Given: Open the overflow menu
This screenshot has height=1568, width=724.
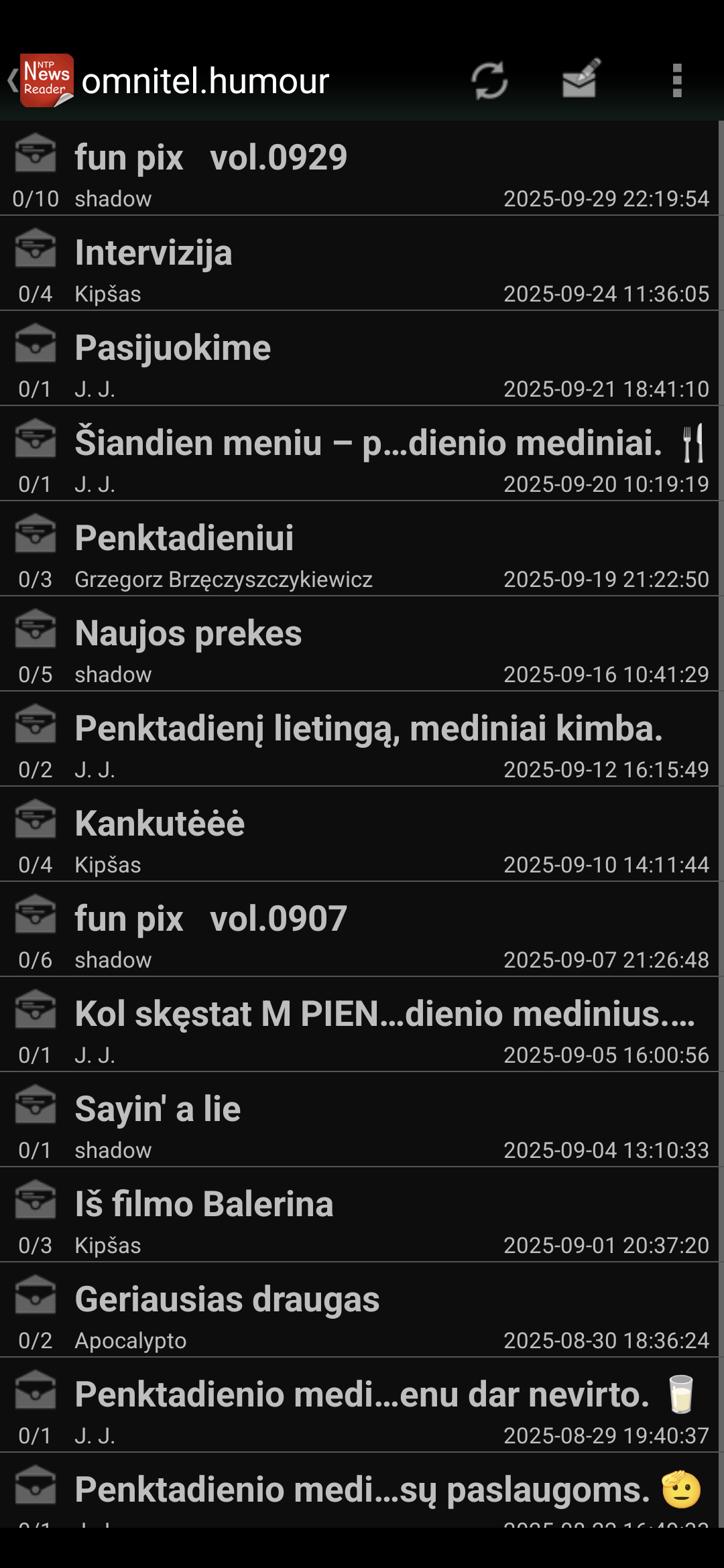Looking at the screenshot, I should click(676, 81).
